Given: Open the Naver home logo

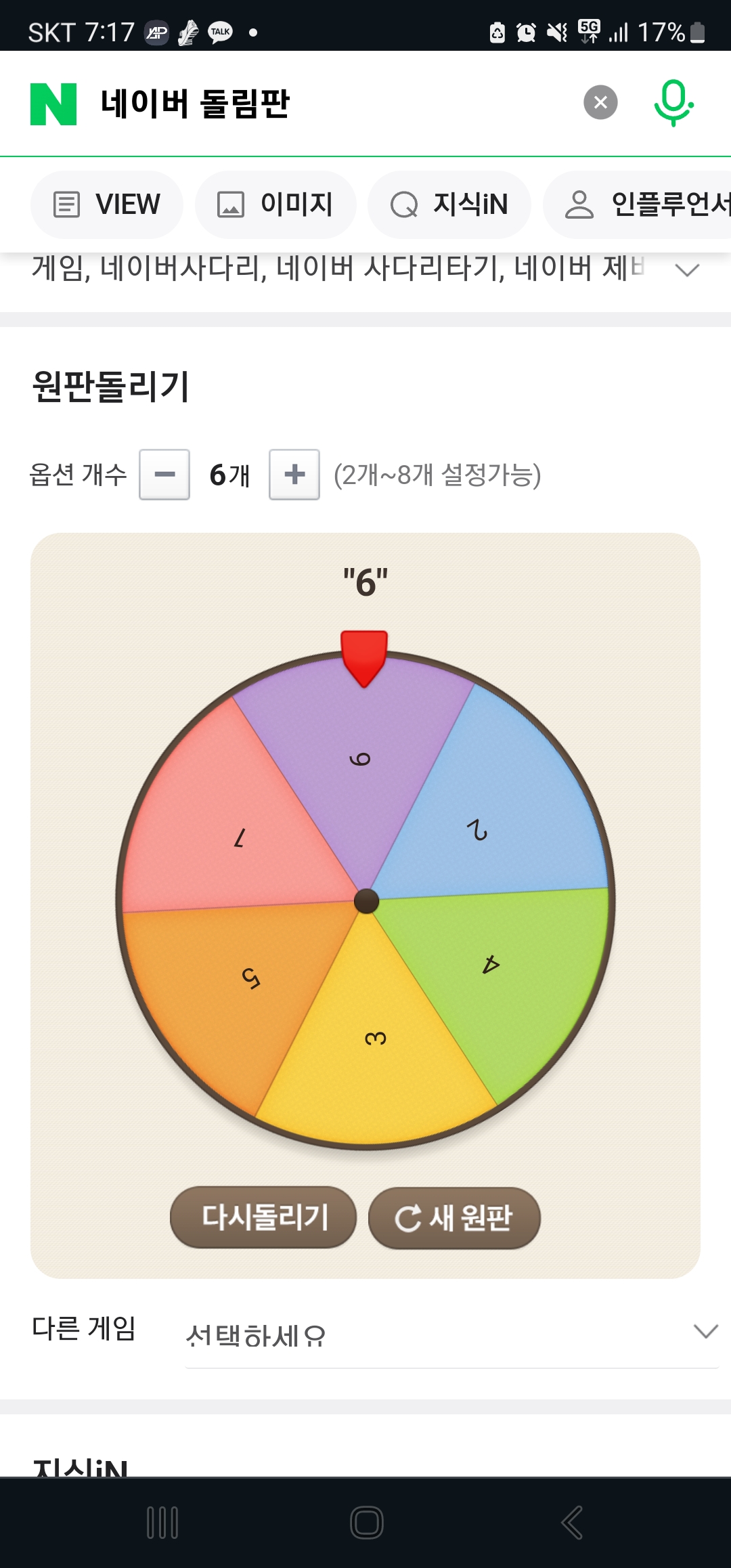Looking at the screenshot, I should tap(53, 104).
